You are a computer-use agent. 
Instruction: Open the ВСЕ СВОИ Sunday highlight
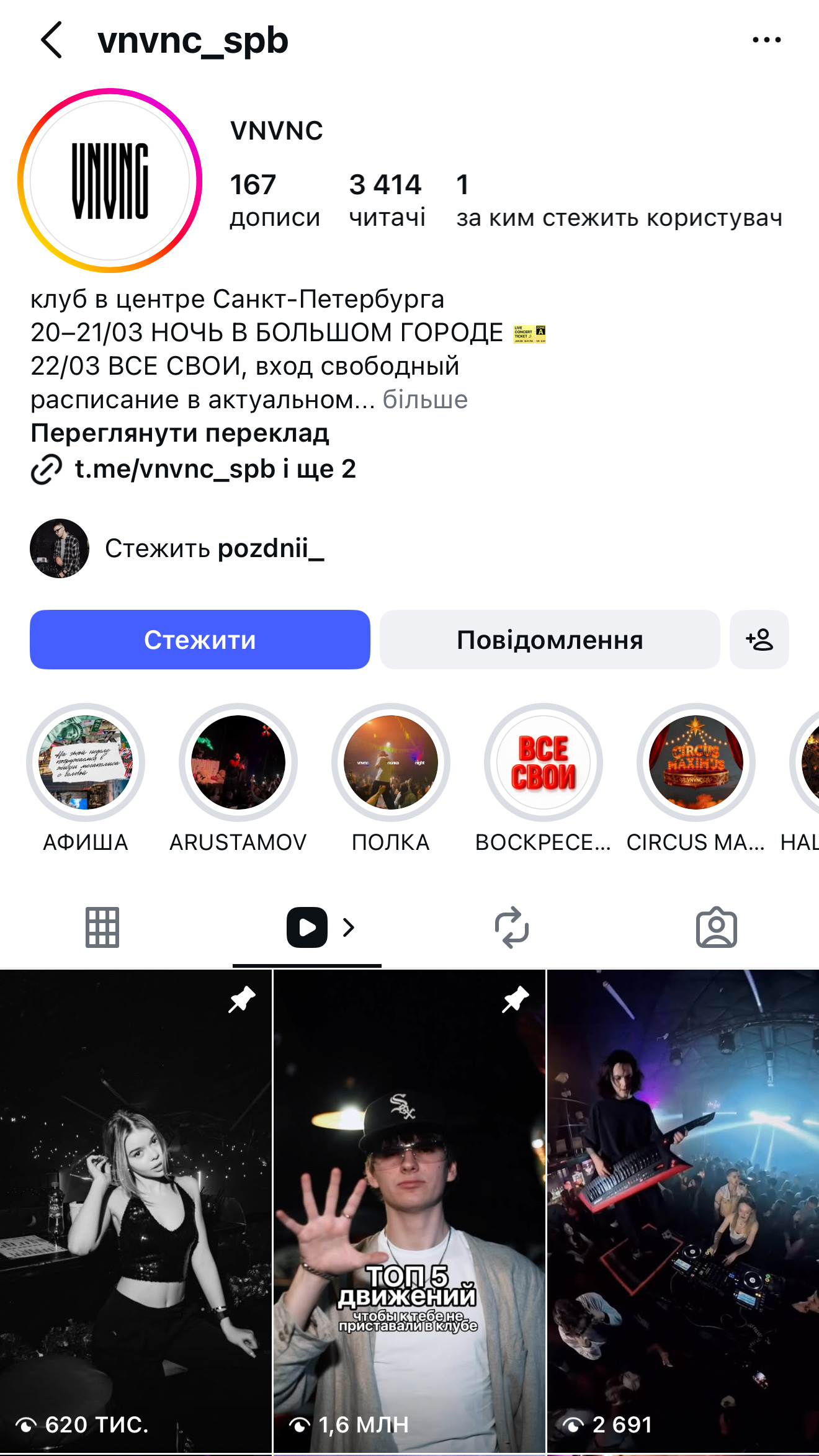(x=544, y=762)
